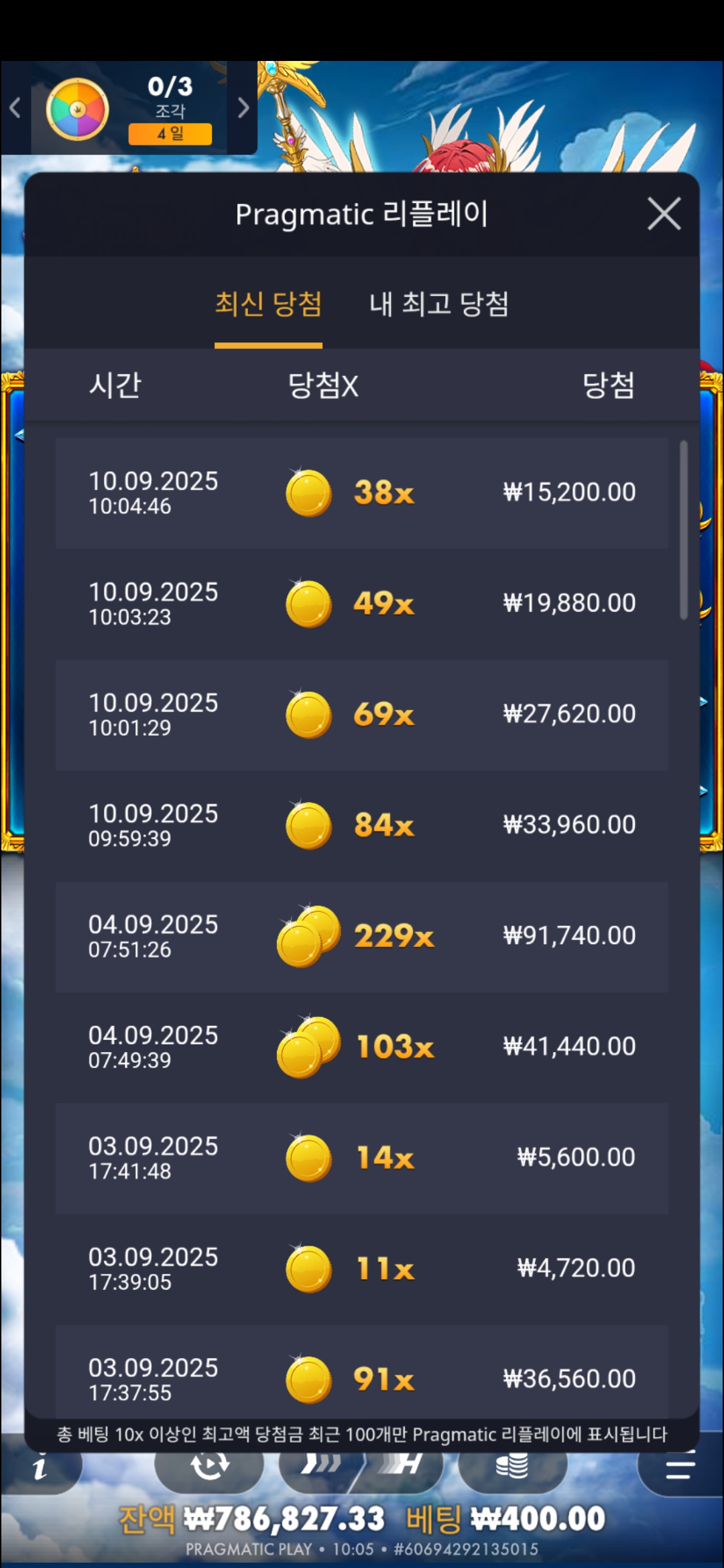The width and height of the screenshot is (724, 1568).
Task: Close the Pragmatic replay dialog
Action: click(664, 214)
